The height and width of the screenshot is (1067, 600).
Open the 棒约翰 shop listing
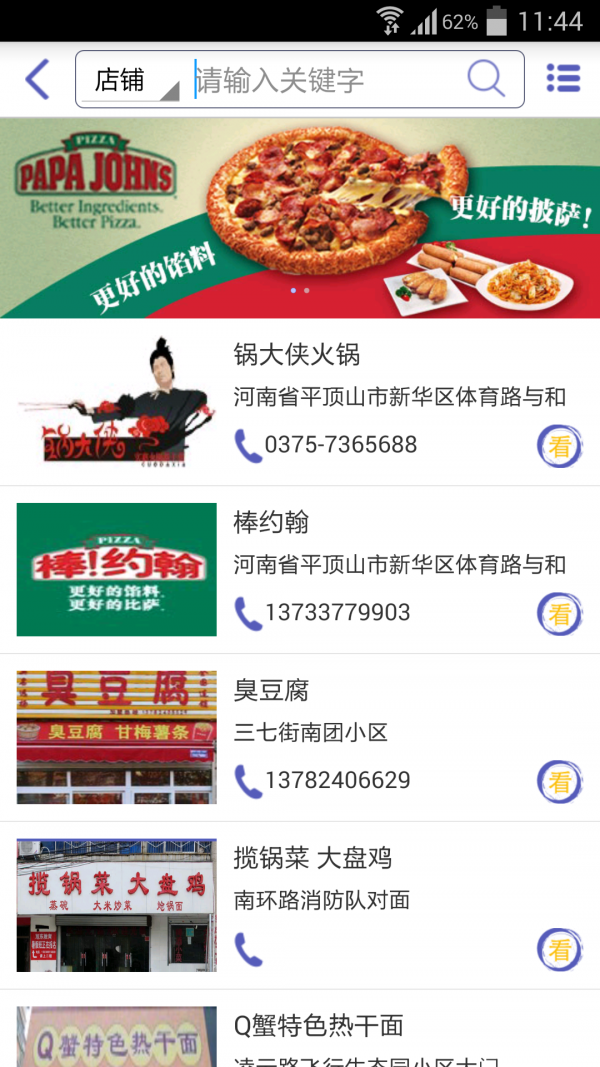272,522
